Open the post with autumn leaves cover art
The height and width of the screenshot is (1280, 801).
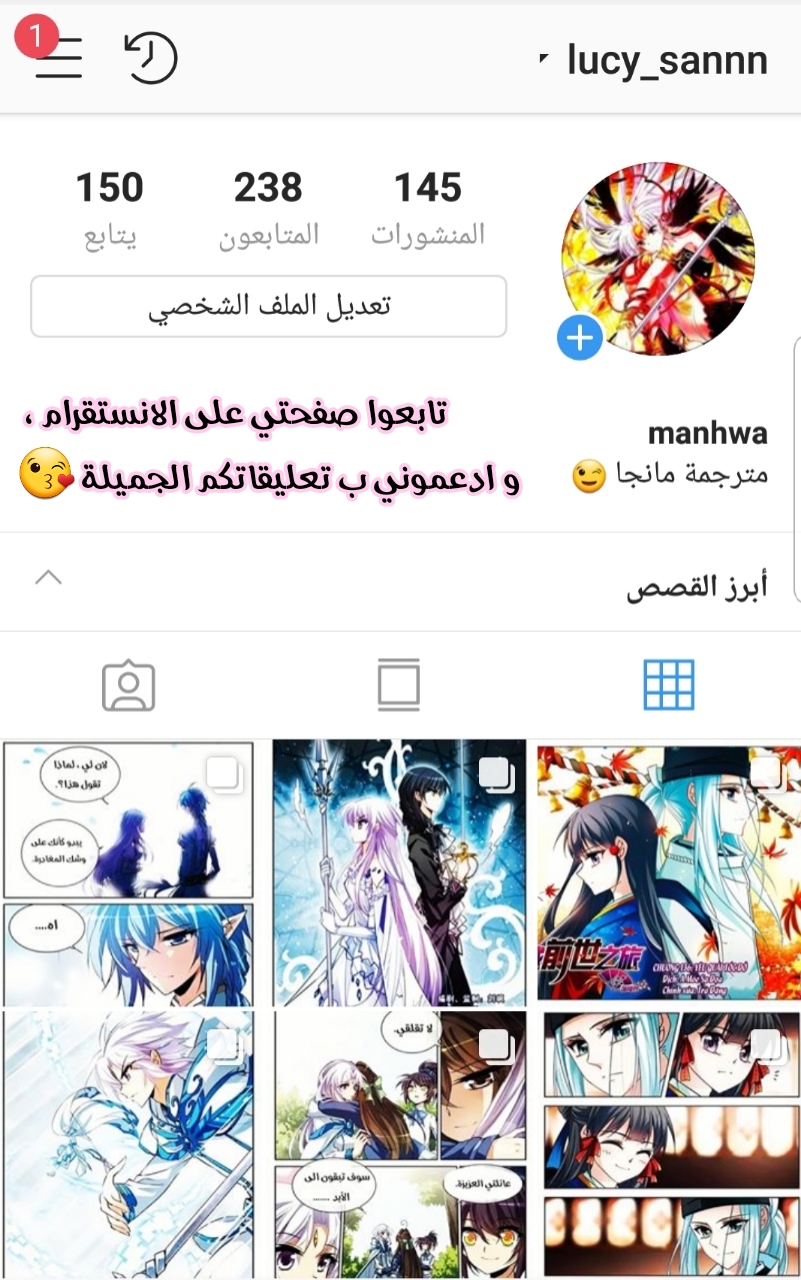[668, 870]
